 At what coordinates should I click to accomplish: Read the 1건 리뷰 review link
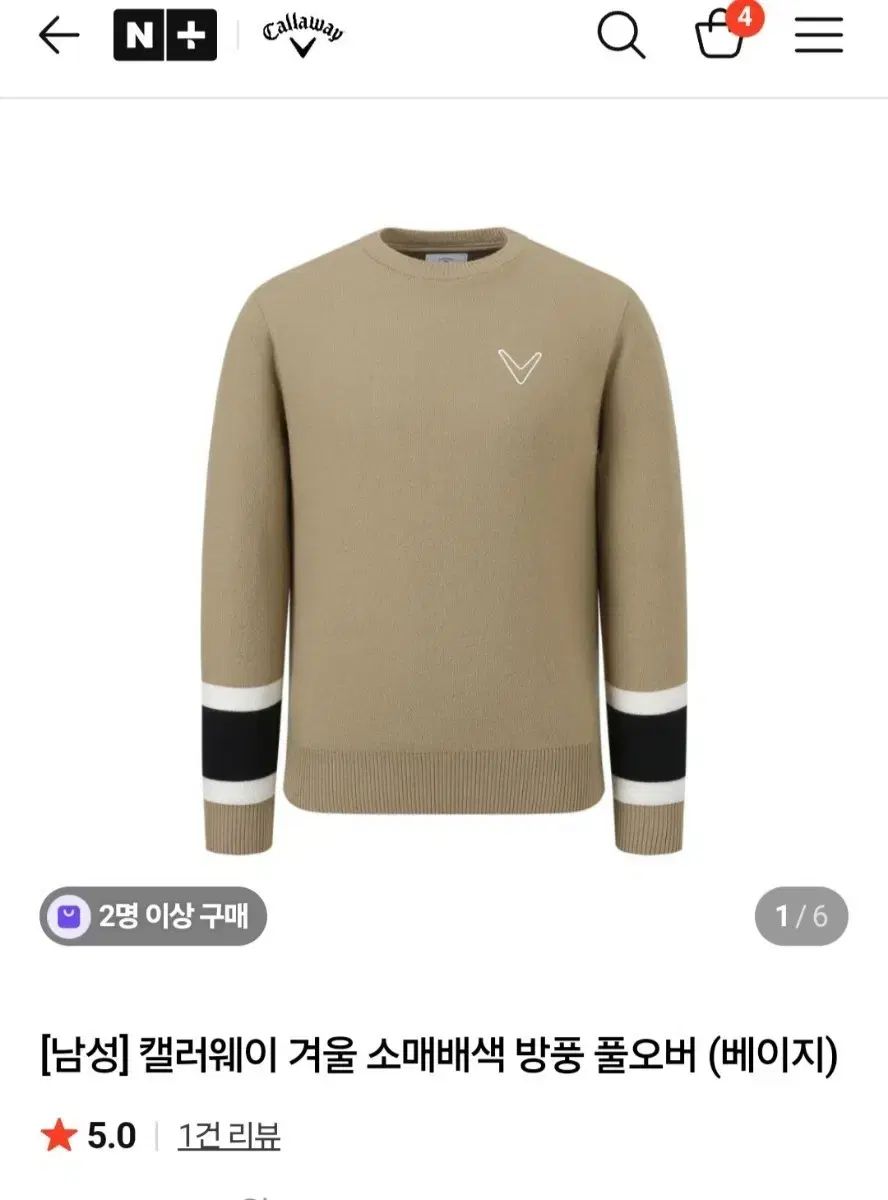pyautogui.click(x=229, y=1136)
